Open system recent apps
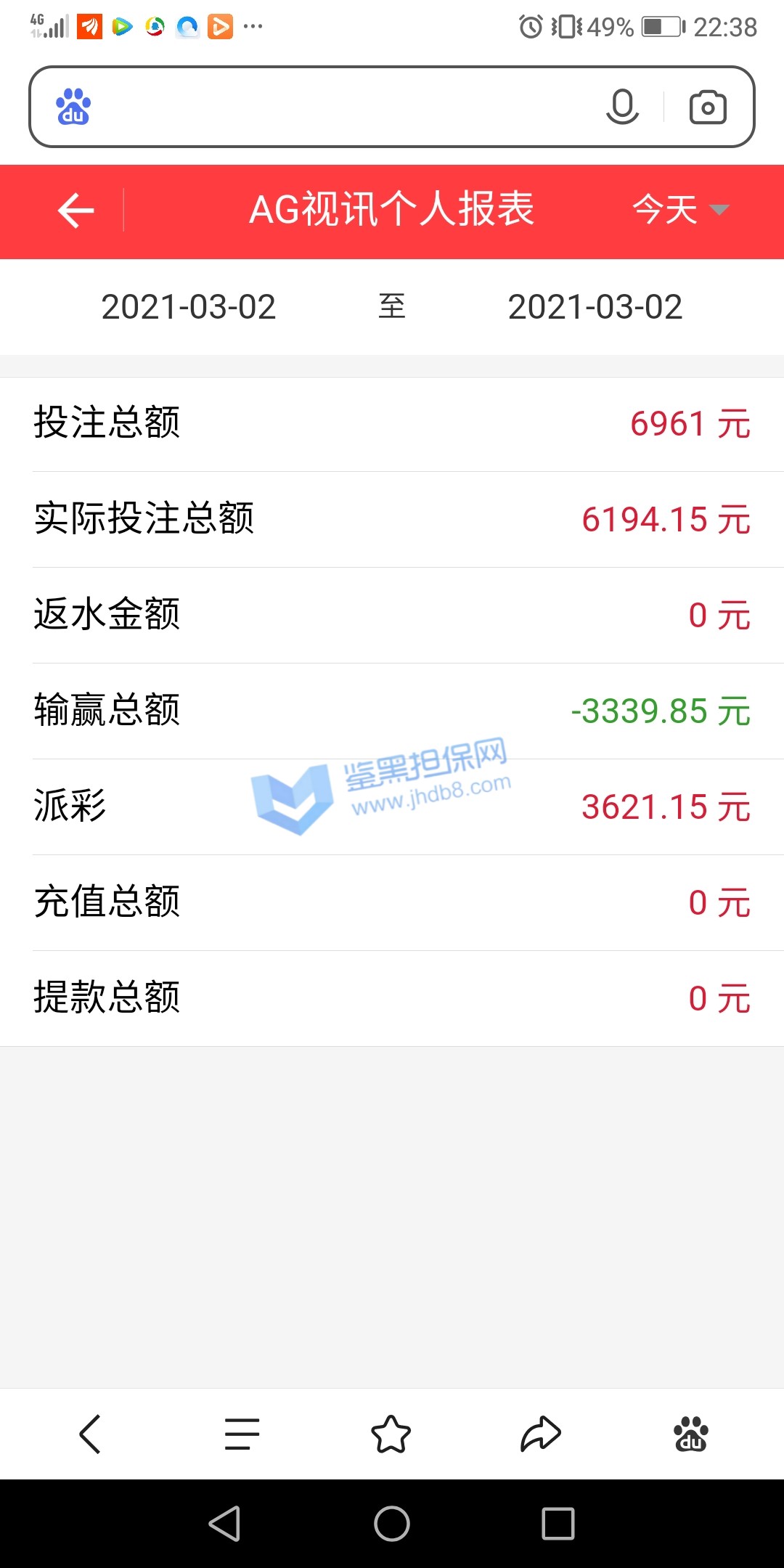 (x=558, y=1523)
